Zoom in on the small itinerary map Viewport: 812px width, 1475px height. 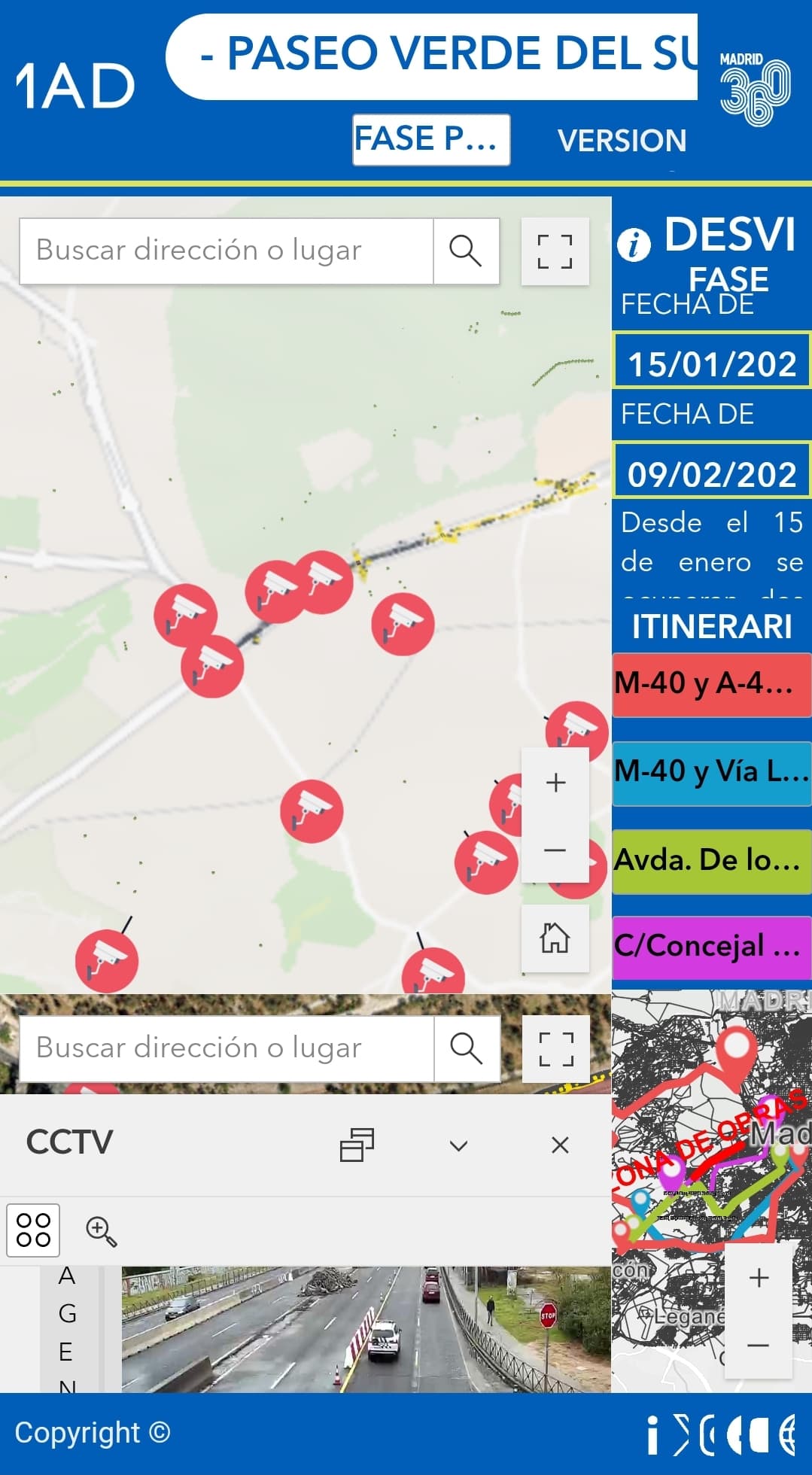759,1277
